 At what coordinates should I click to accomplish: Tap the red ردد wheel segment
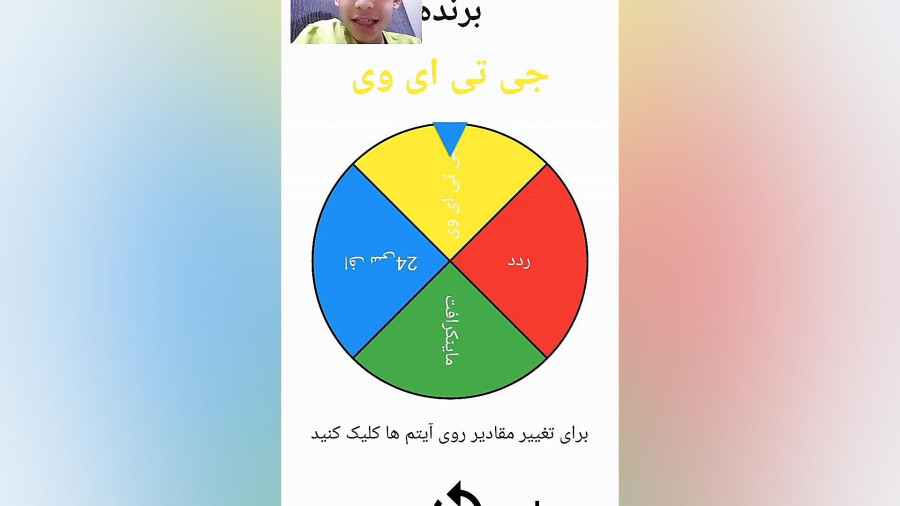520,261
